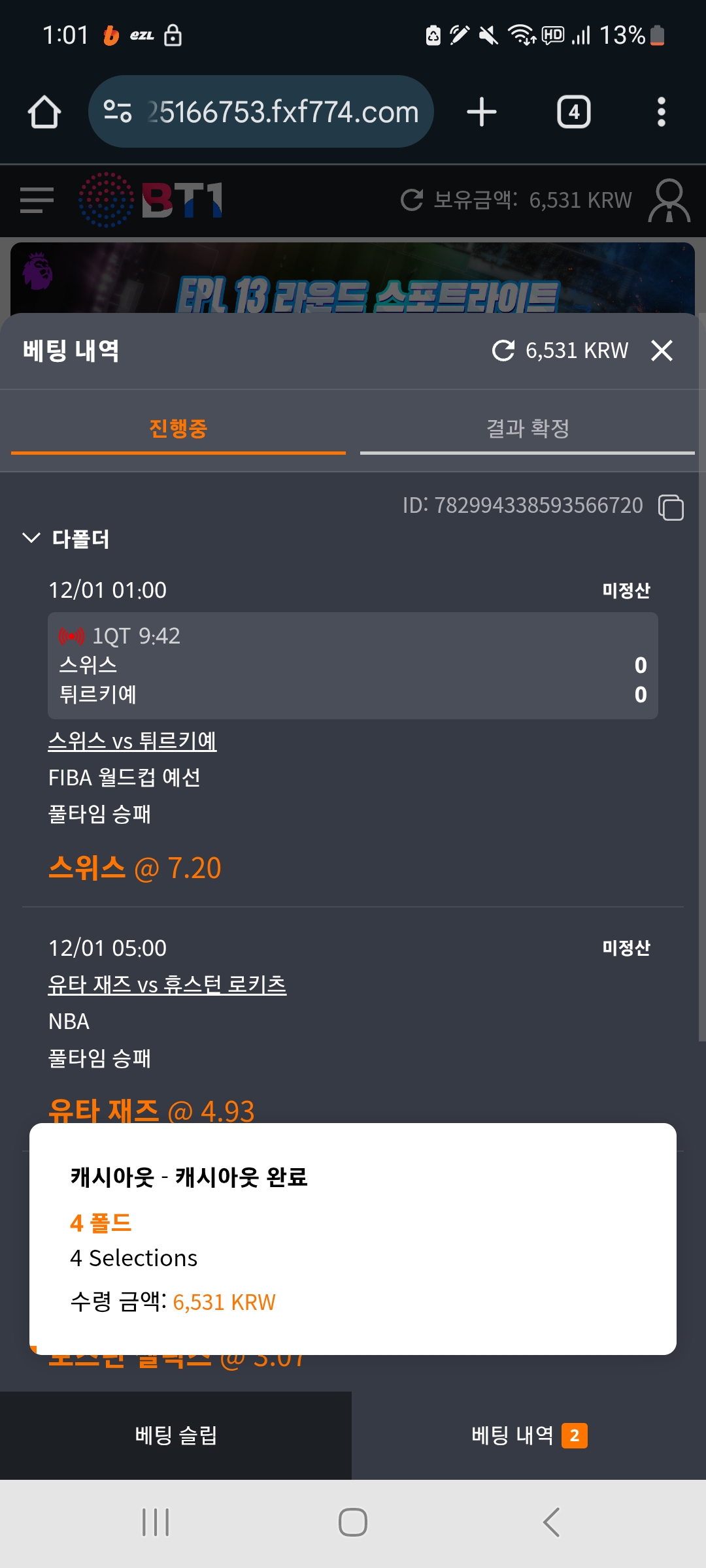The height and width of the screenshot is (1568, 706).
Task: Refresh the 보유금액 balance
Action: 412,200
